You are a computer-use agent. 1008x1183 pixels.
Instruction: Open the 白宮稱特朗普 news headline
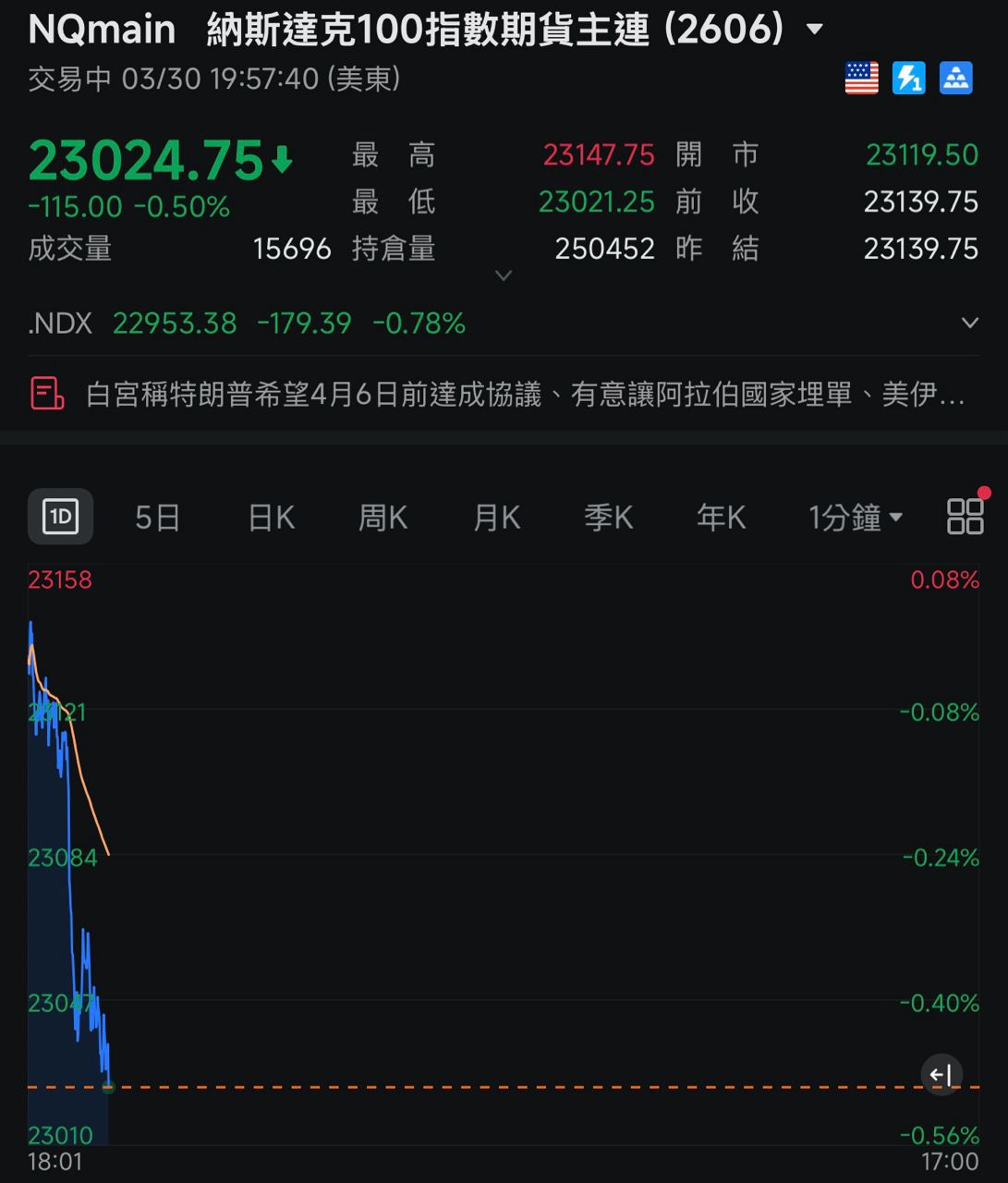pyautogui.click(x=525, y=395)
